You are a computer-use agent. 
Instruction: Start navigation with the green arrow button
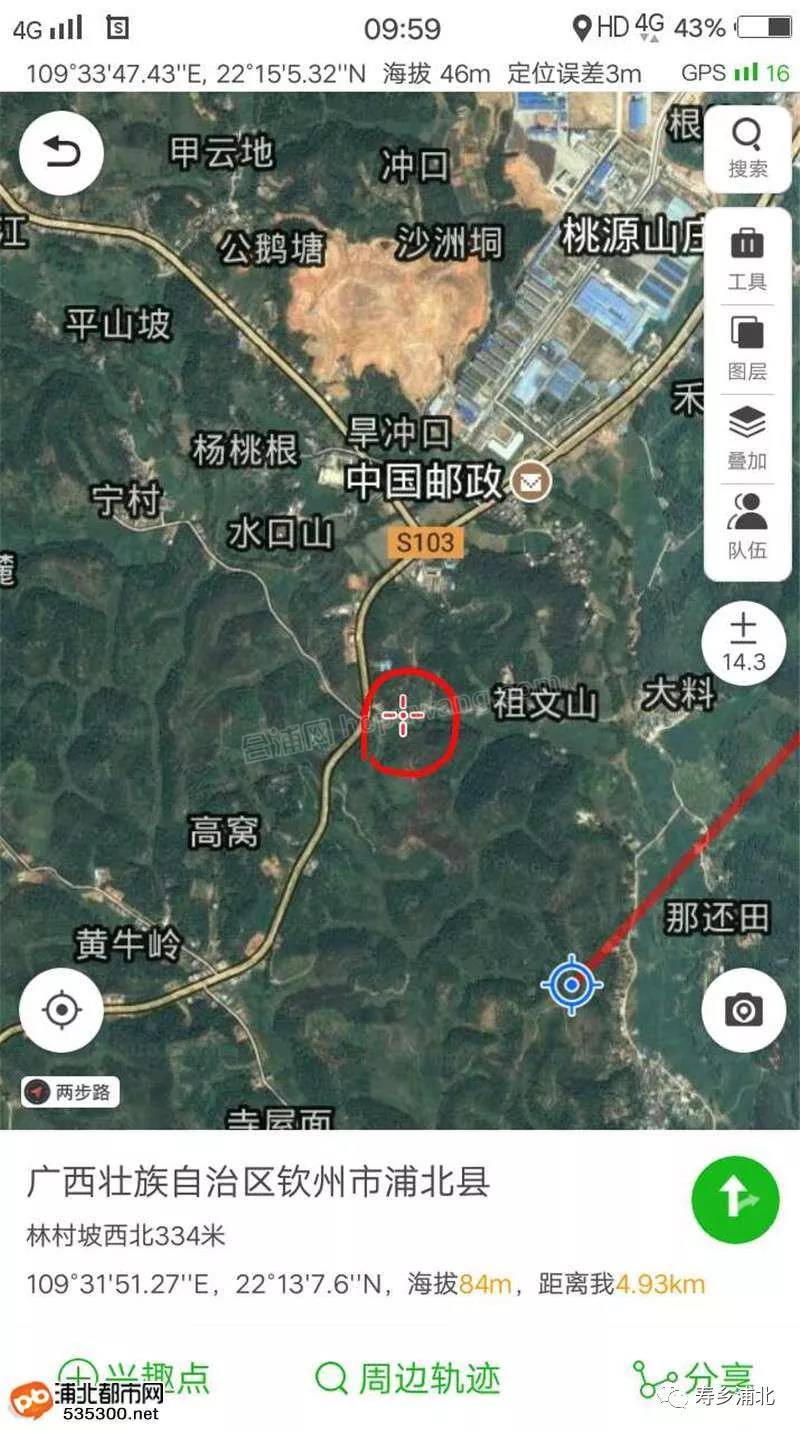(x=735, y=1200)
